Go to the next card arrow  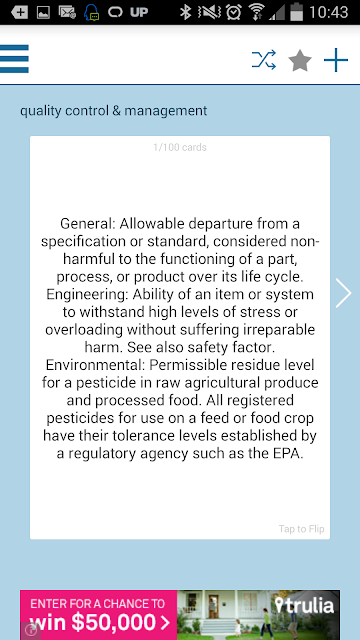[343, 293]
